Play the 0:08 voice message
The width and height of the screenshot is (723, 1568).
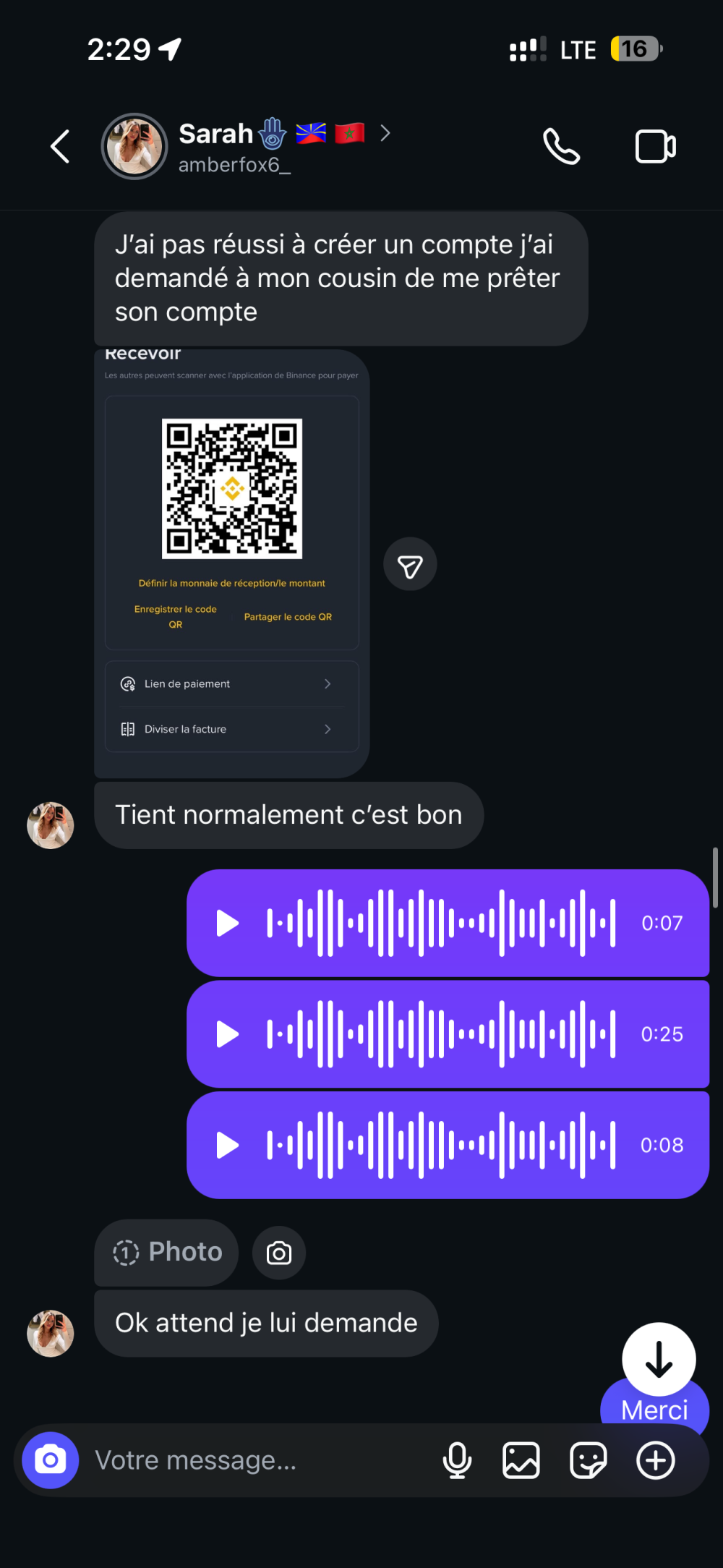click(228, 1145)
